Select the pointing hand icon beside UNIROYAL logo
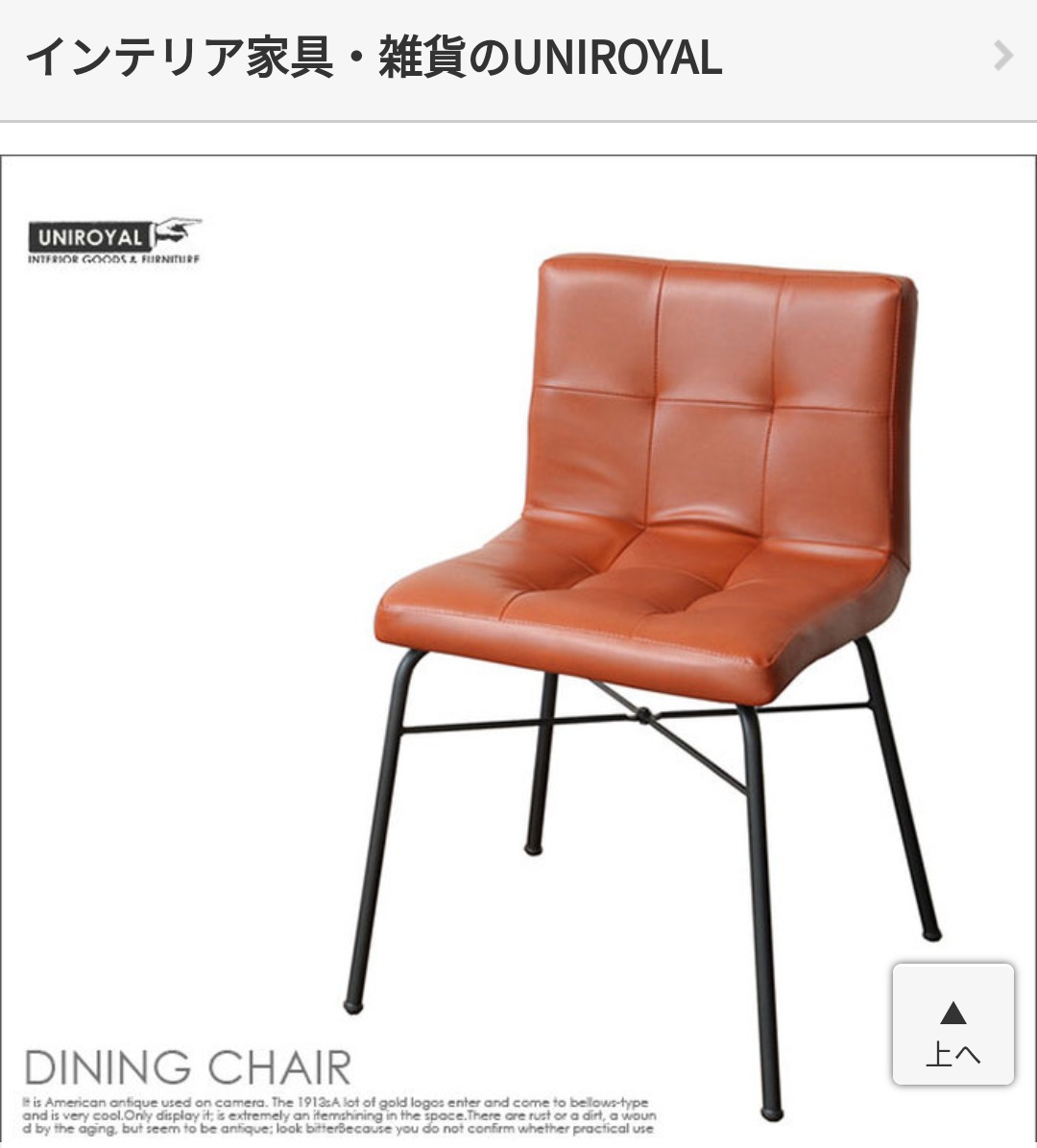The height and width of the screenshot is (1148, 1037). 178,228
